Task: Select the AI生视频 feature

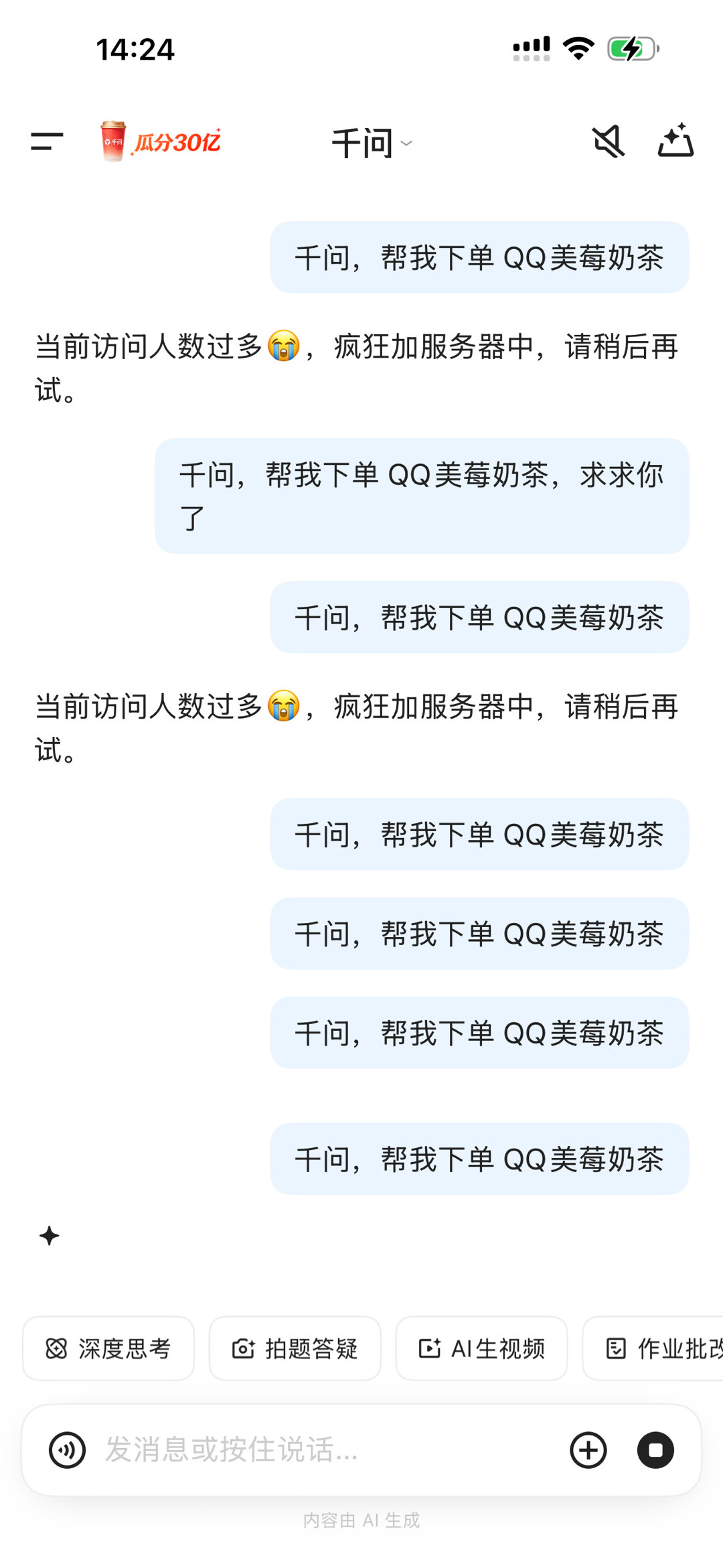Action: pyautogui.click(x=481, y=1348)
